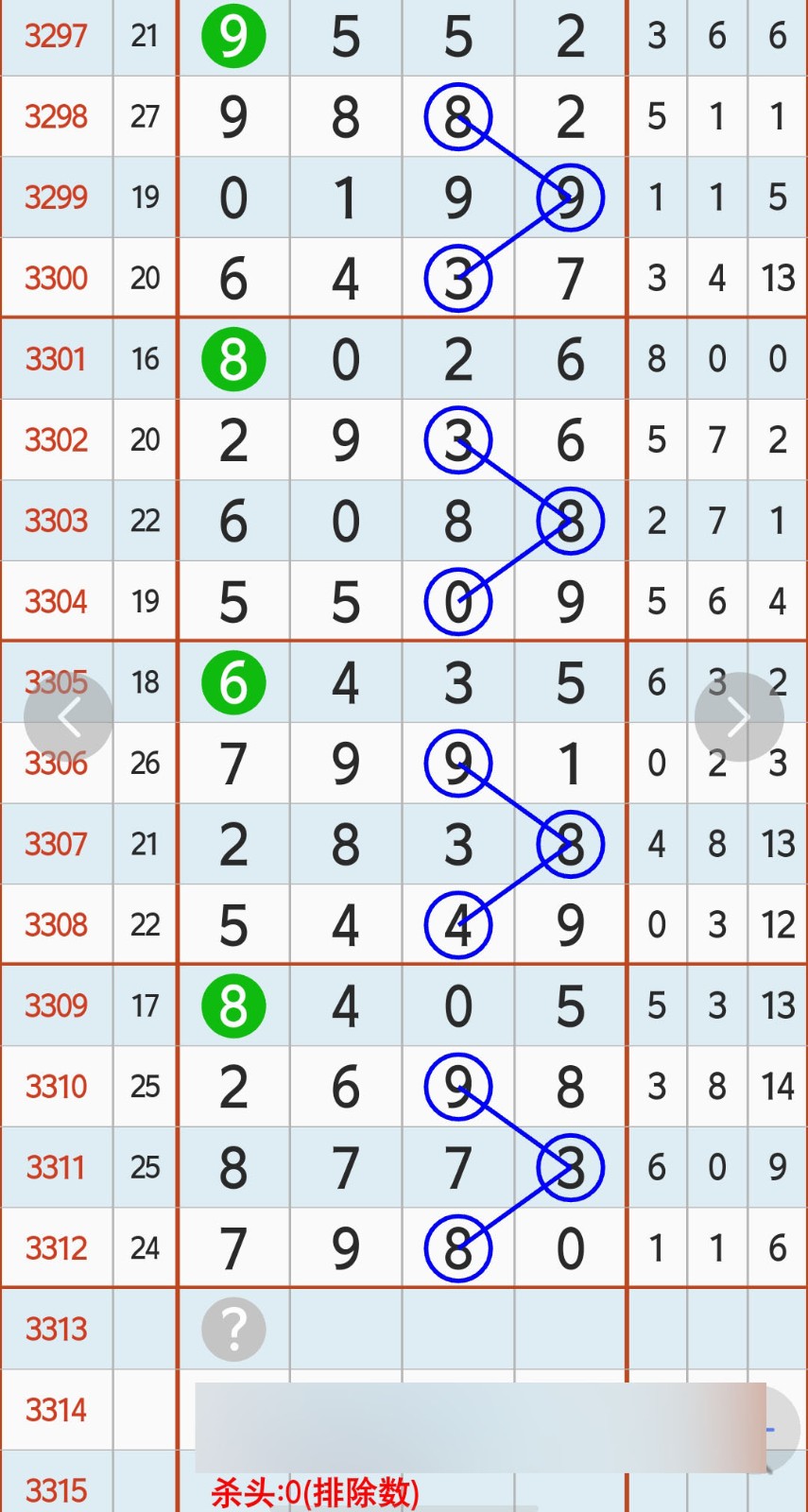This screenshot has width=808, height=1512.
Task: Toggle the circle mark on digit 3 of row 3302
Action: tap(458, 439)
